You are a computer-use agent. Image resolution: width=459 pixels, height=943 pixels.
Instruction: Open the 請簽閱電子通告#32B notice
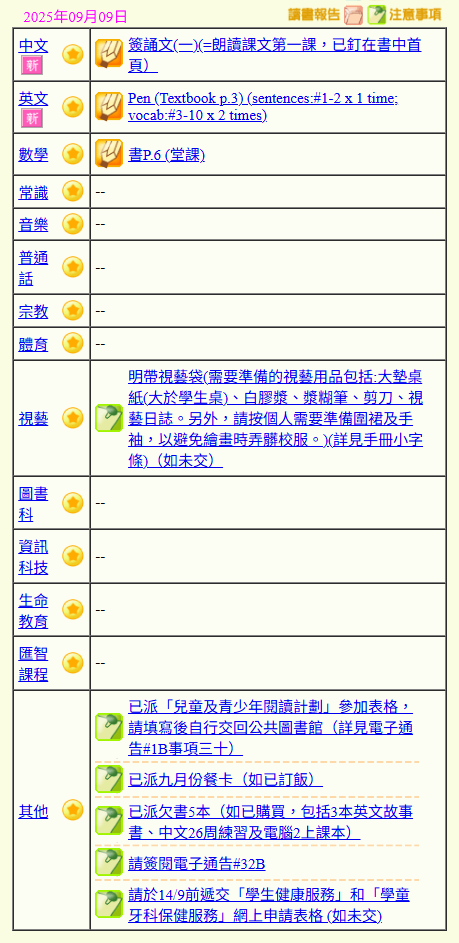pos(197,864)
